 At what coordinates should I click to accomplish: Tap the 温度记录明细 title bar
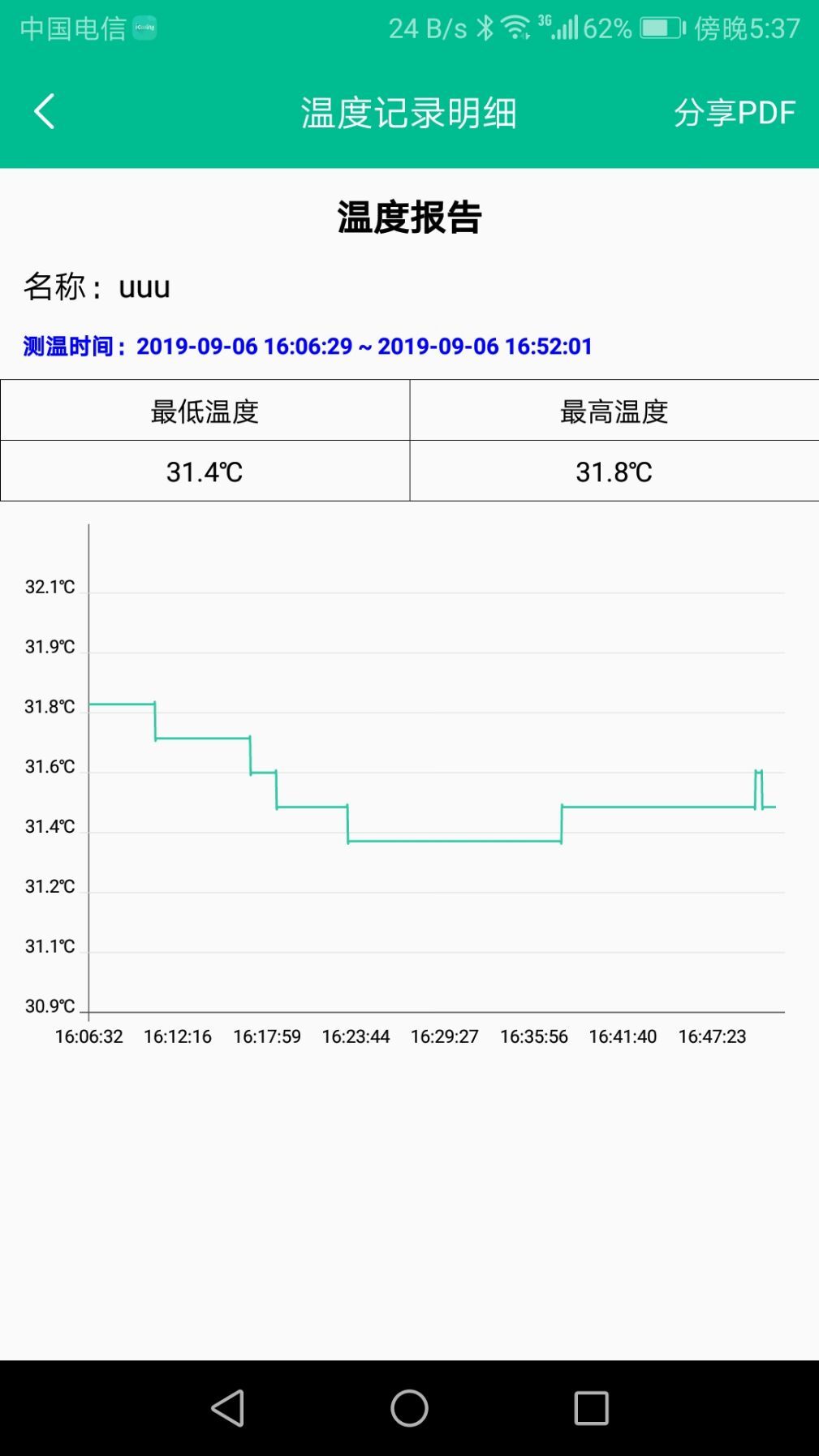pyautogui.click(x=409, y=112)
